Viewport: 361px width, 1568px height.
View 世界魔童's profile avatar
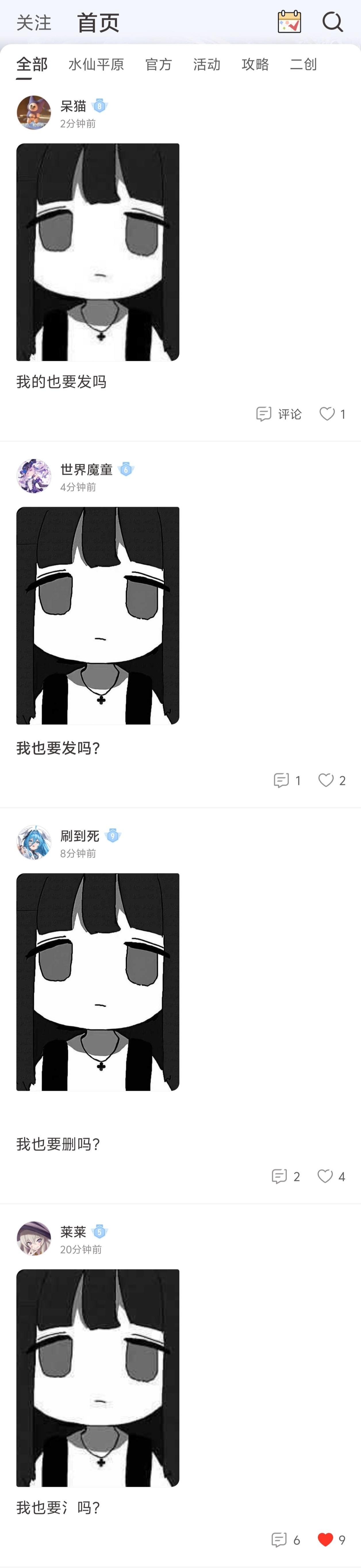[33, 476]
